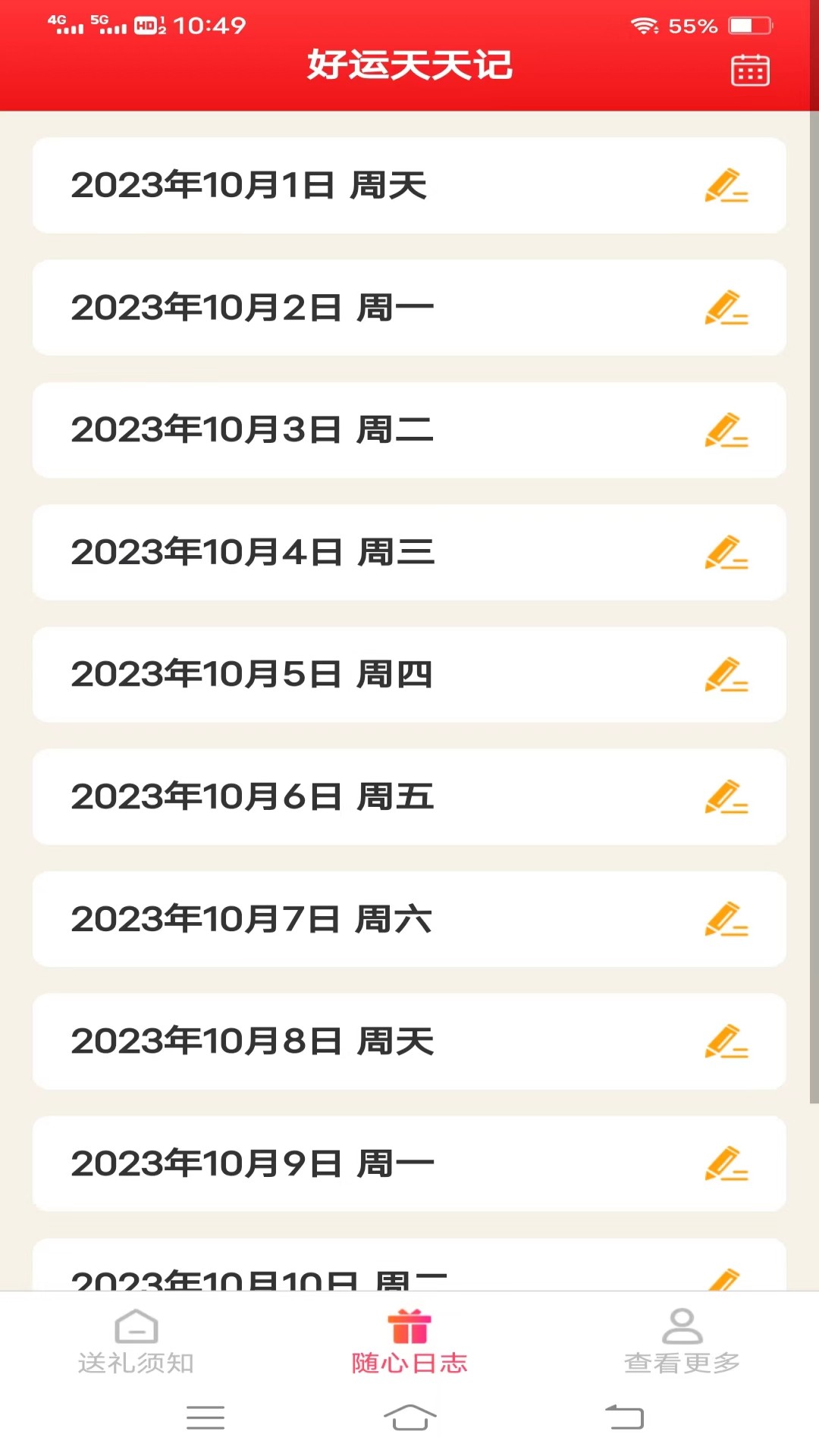The width and height of the screenshot is (819, 1456).
Task: Switch to the 送礼须知 tab
Action: point(136,1341)
